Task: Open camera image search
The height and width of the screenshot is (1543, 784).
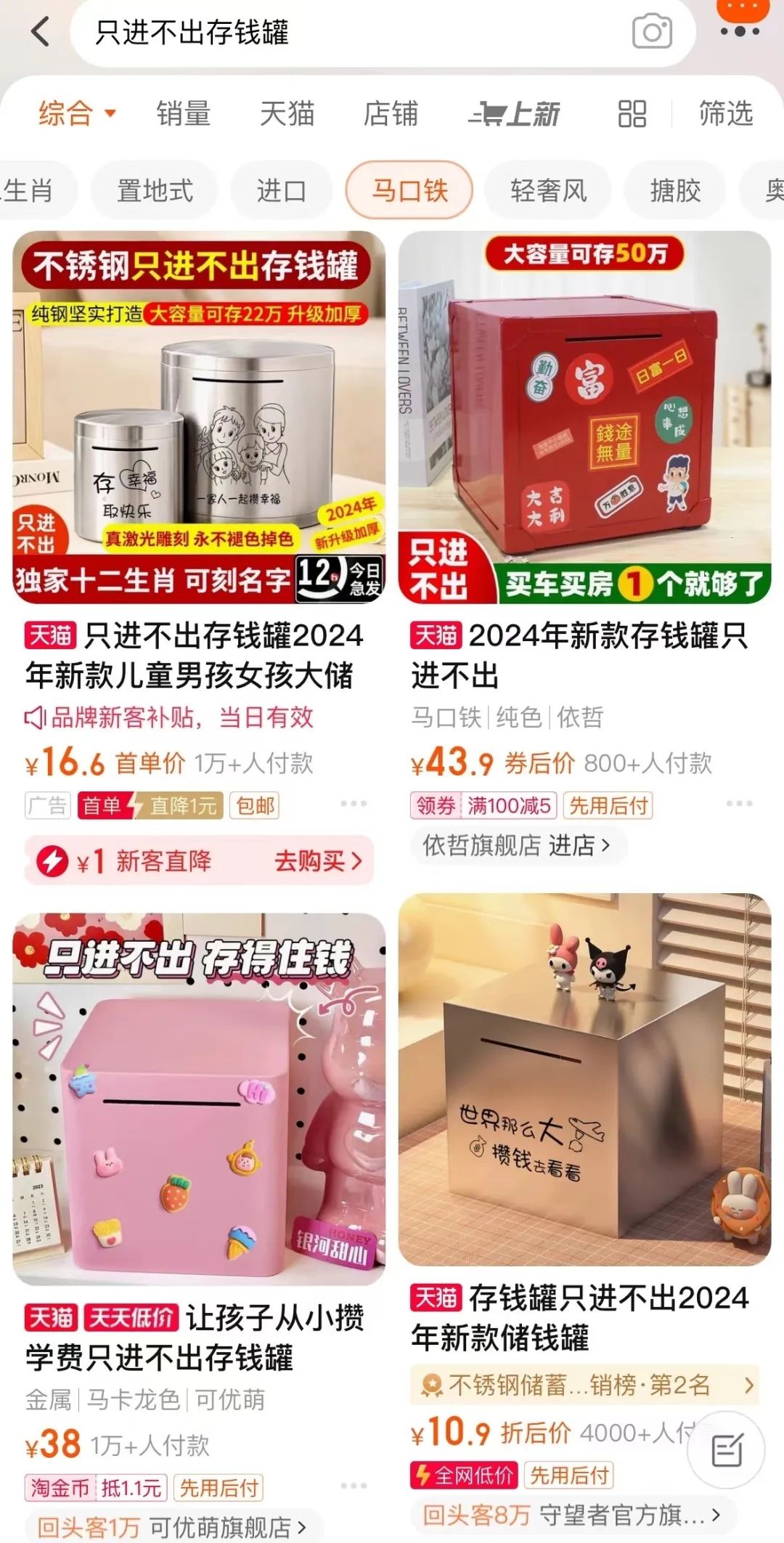Action: coord(651,32)
